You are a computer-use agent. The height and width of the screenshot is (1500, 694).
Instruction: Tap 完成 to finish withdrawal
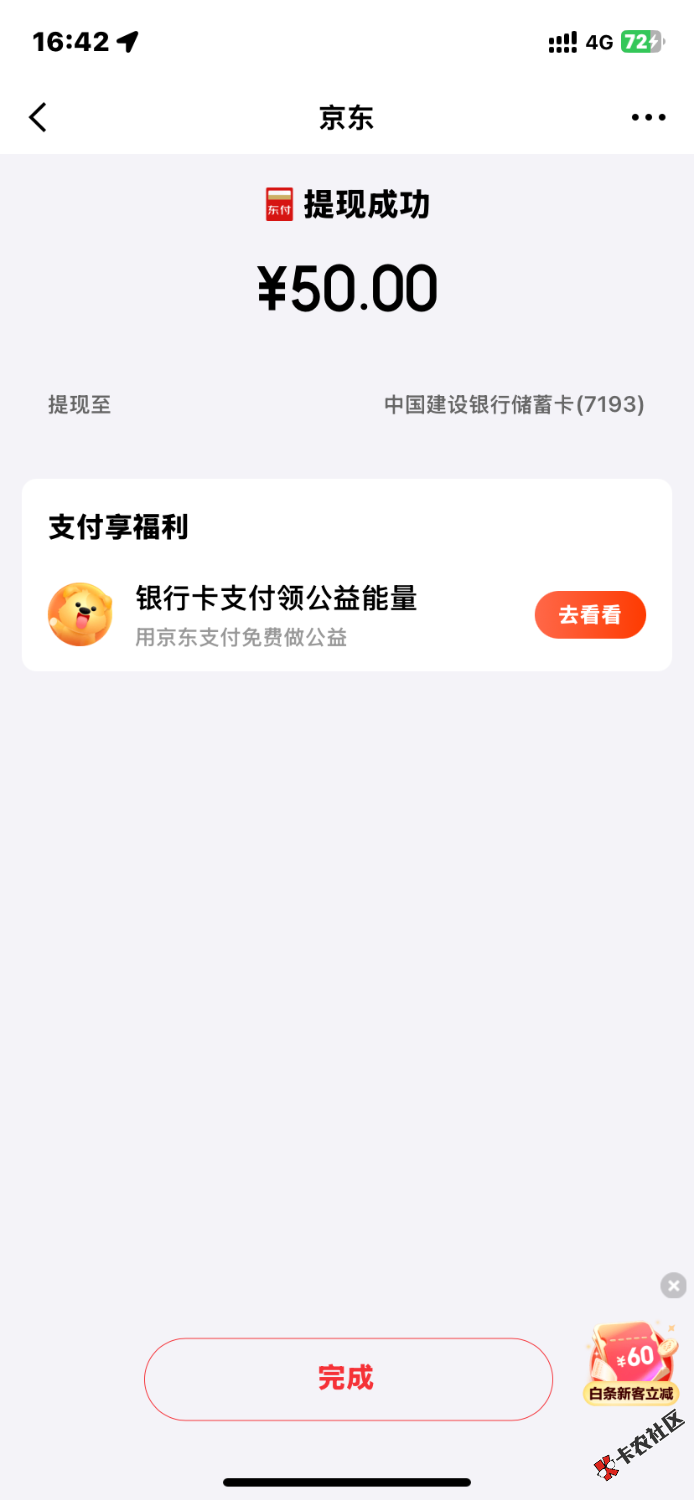(348, 1378)
